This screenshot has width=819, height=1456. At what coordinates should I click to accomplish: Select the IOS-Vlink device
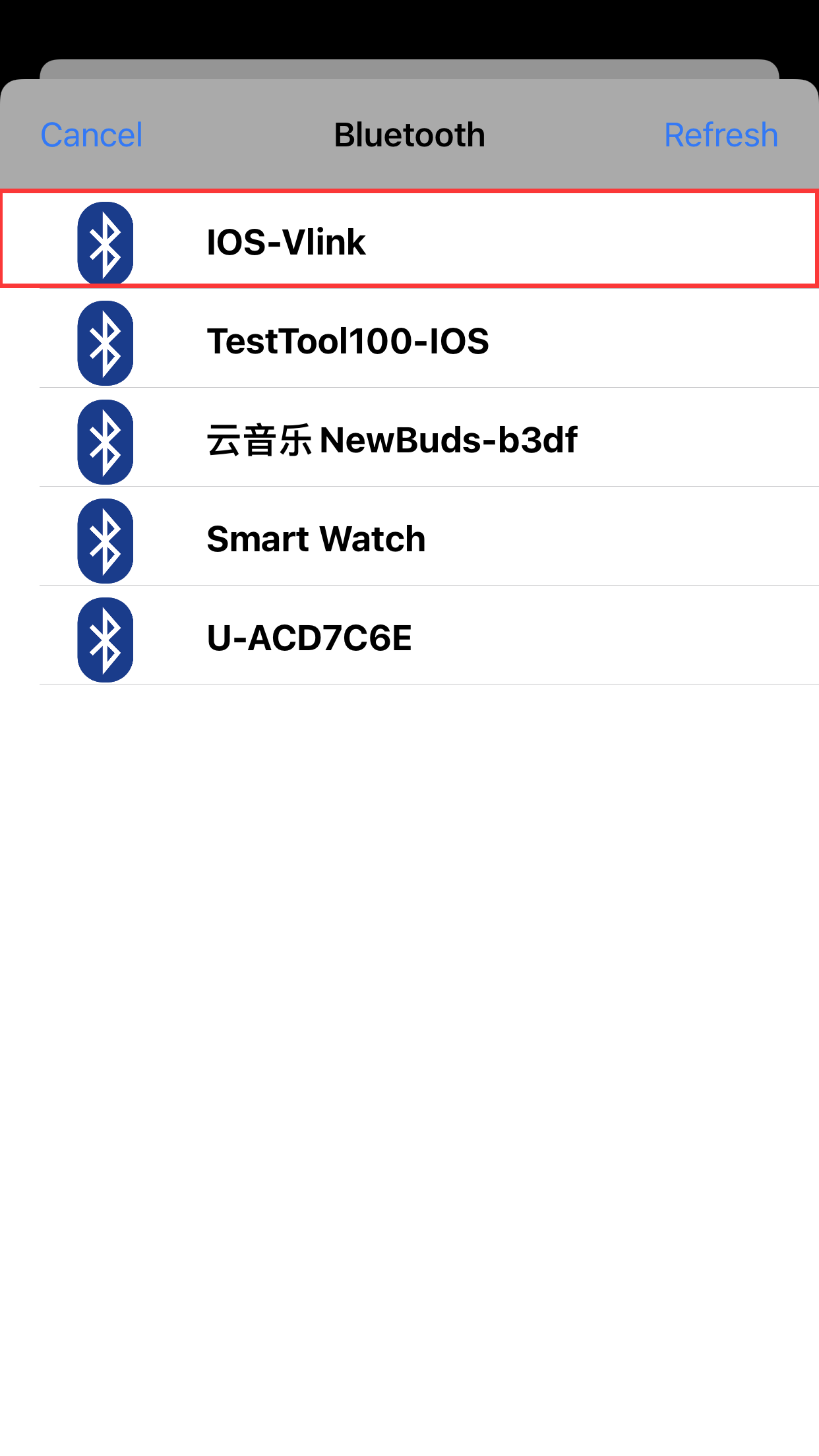coord(409,239)
